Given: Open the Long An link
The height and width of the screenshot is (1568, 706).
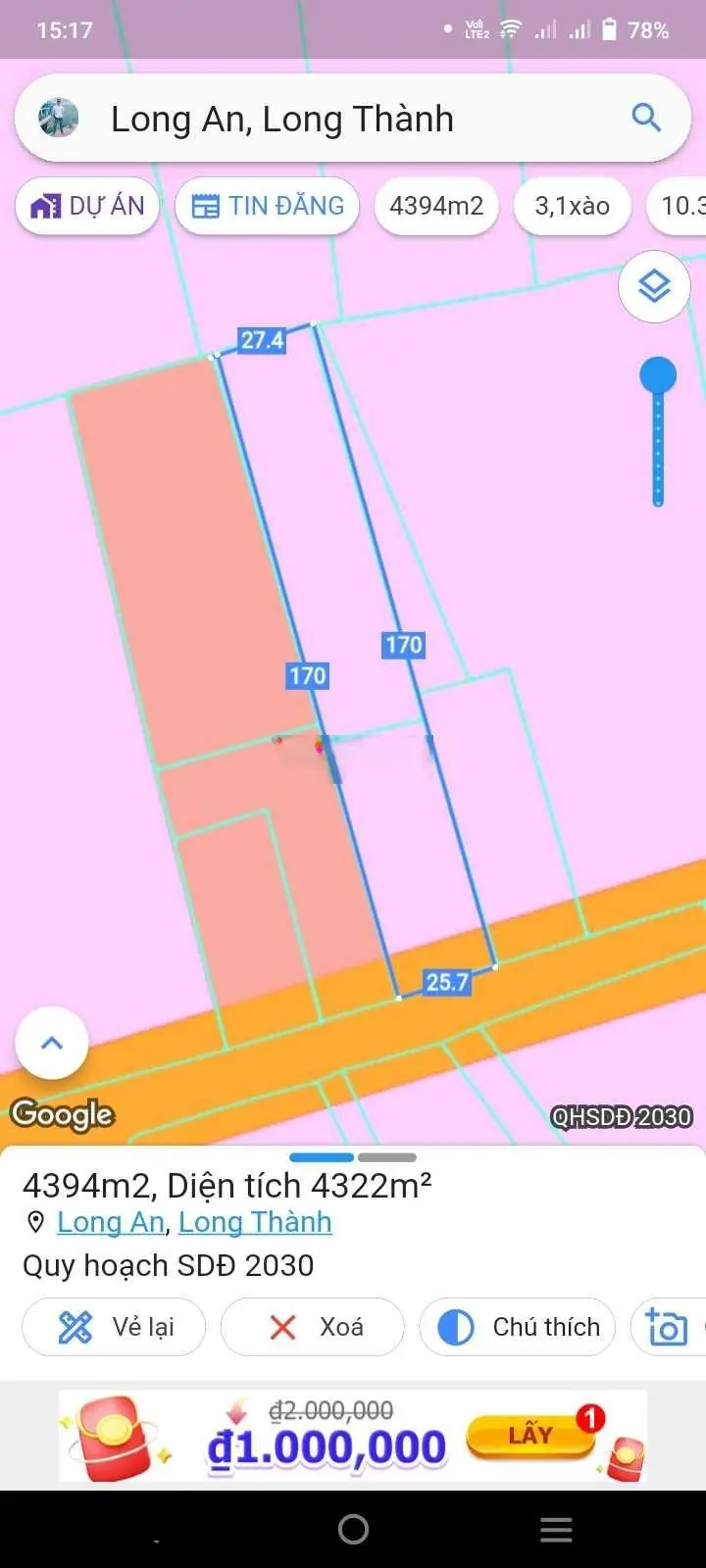Looking at the screenshot, I should click(110, 1222).
